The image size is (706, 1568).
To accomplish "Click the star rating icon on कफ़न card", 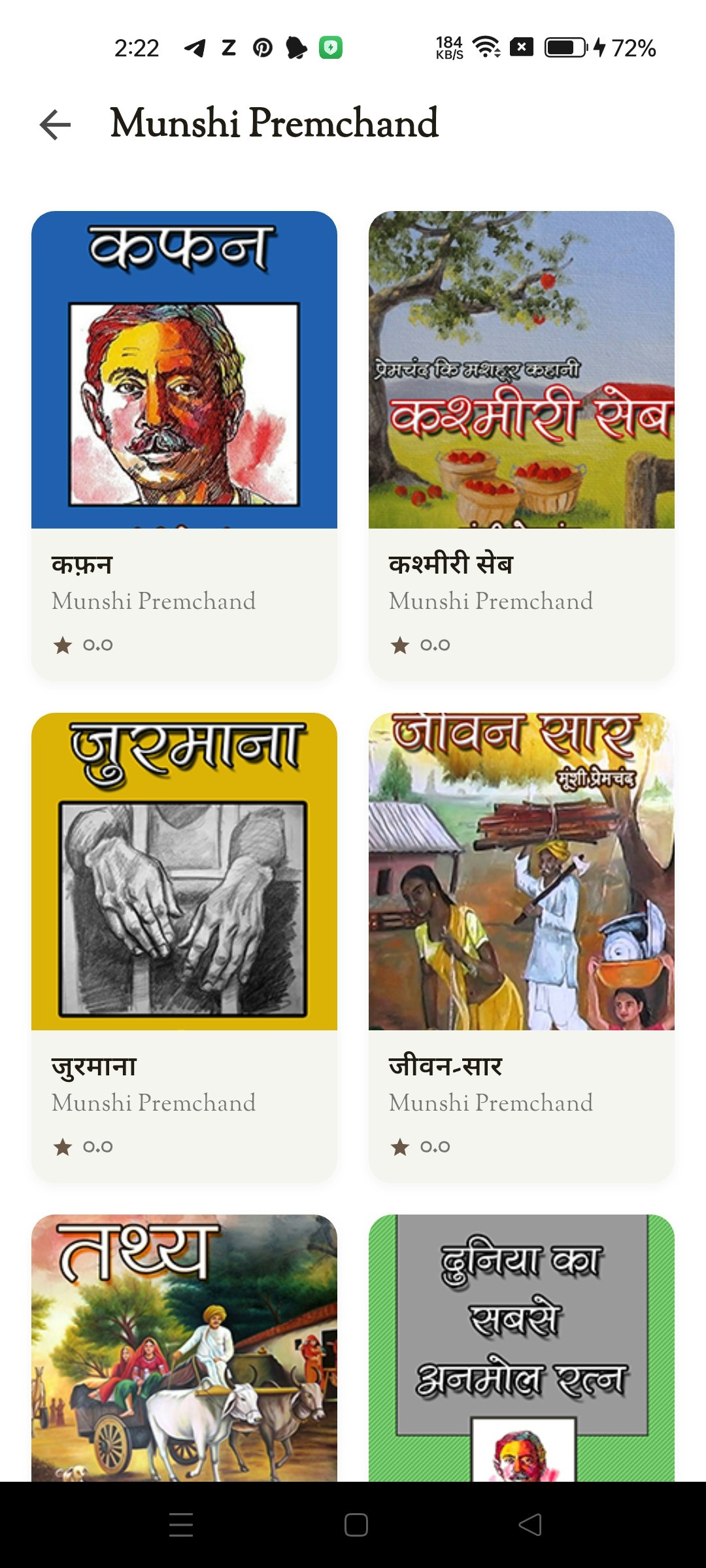I will click(x=63, y=644).
